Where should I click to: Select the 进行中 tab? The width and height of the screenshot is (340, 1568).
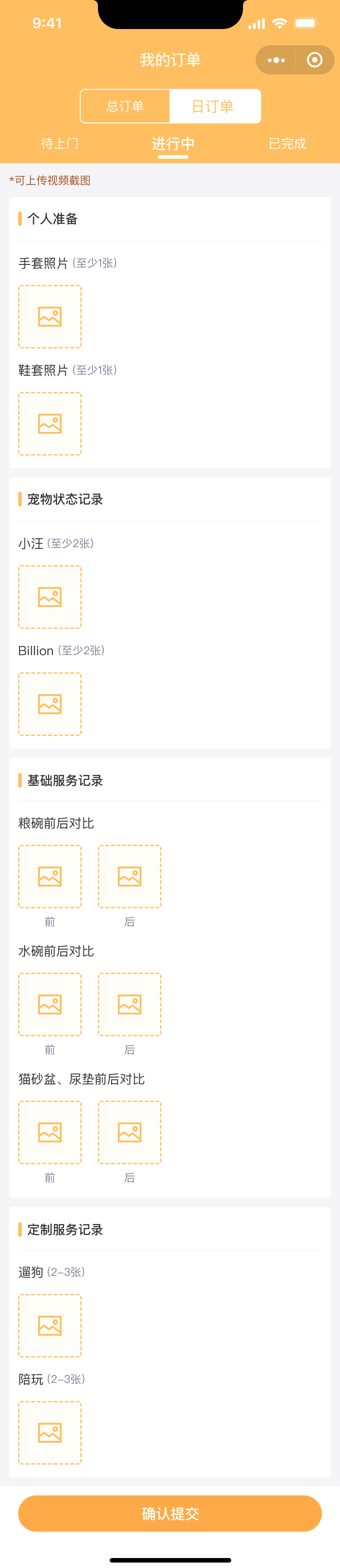click(x=173, y=144)
